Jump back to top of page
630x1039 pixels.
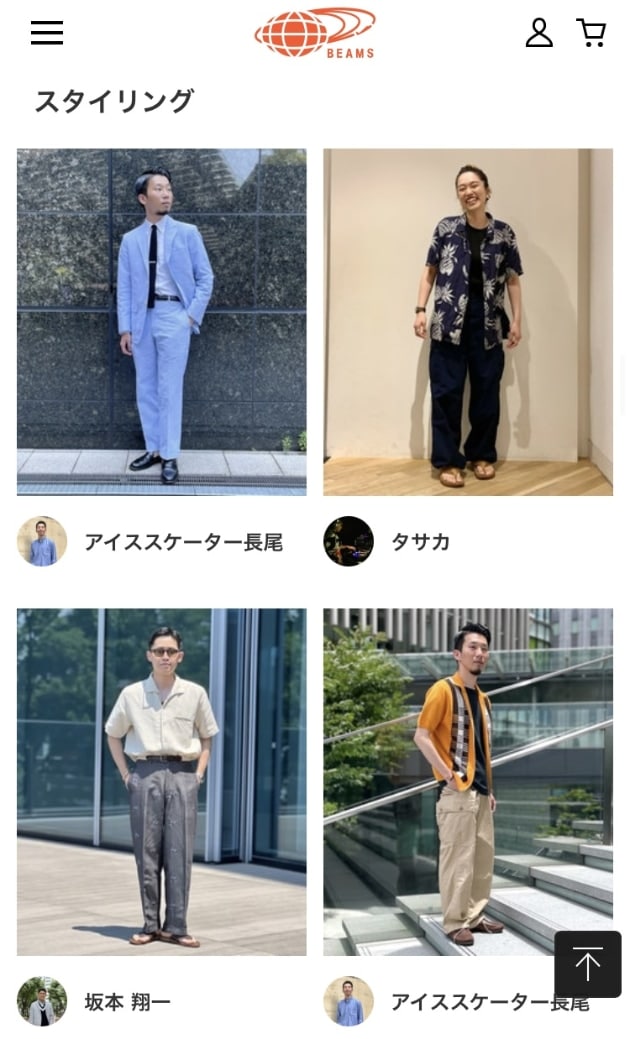point(588,964)
